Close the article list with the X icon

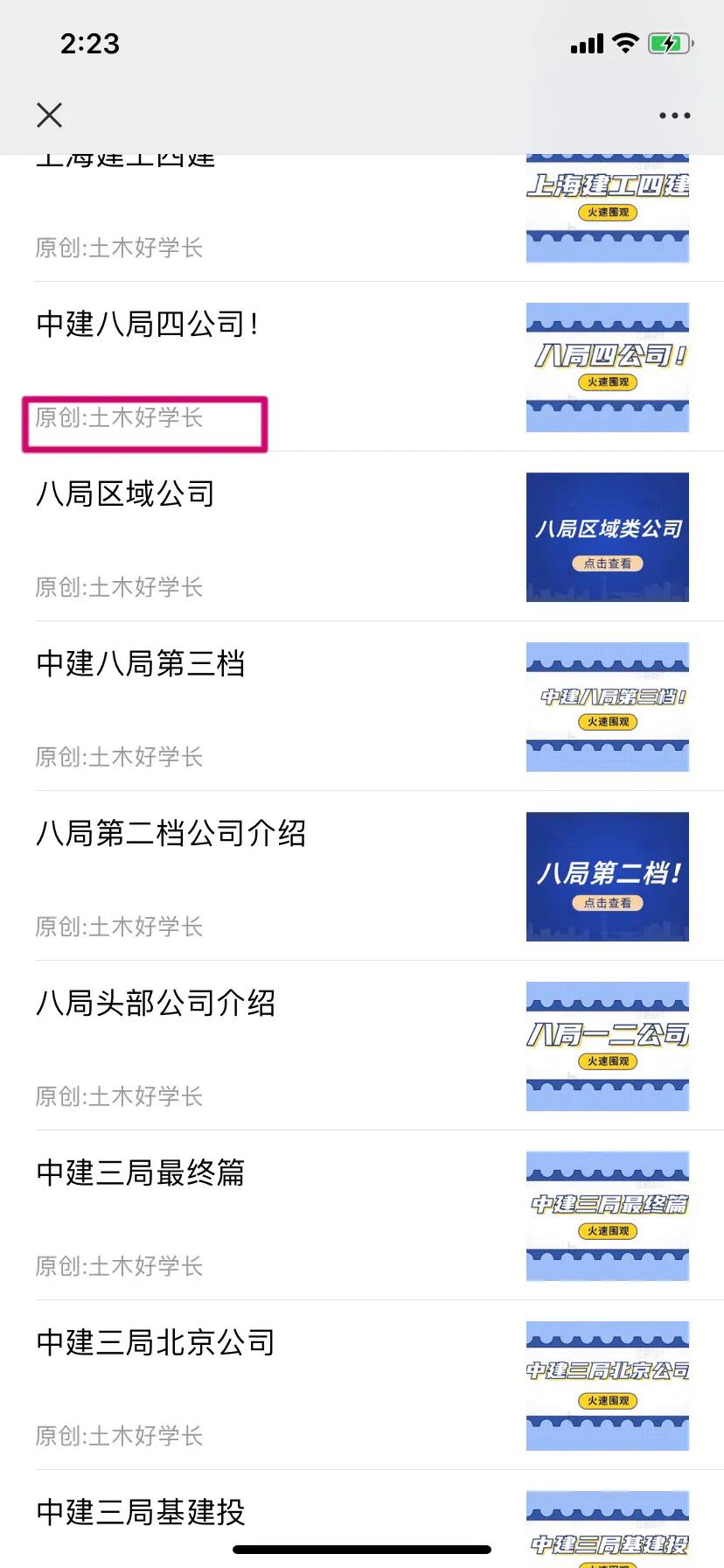49,115
